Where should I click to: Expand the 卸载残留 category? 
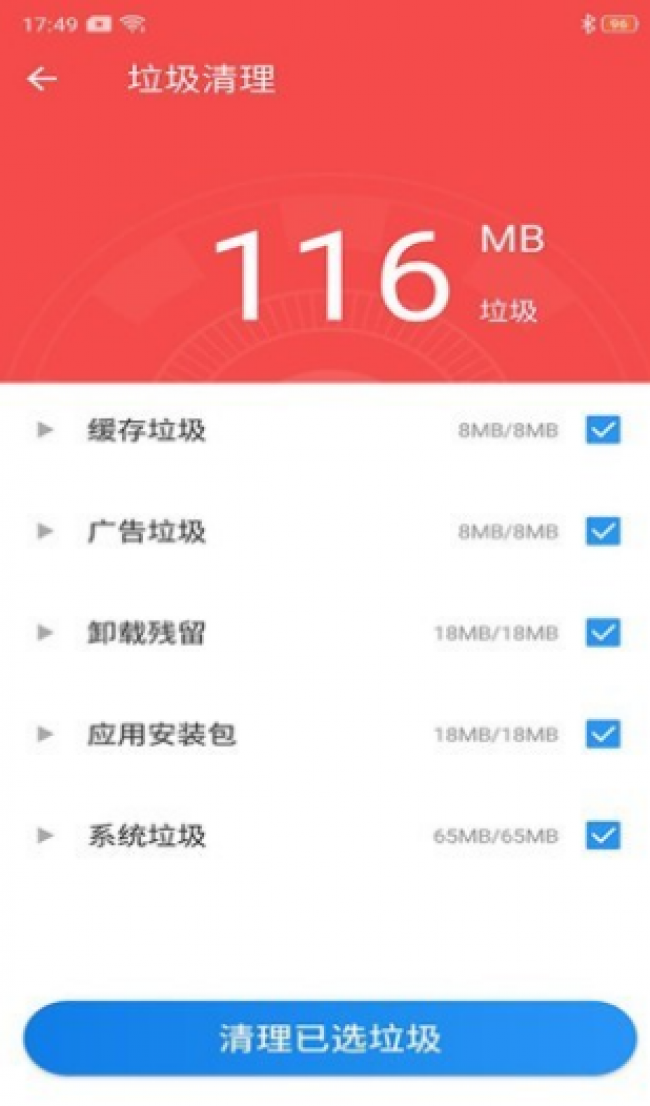click(45, 632)
